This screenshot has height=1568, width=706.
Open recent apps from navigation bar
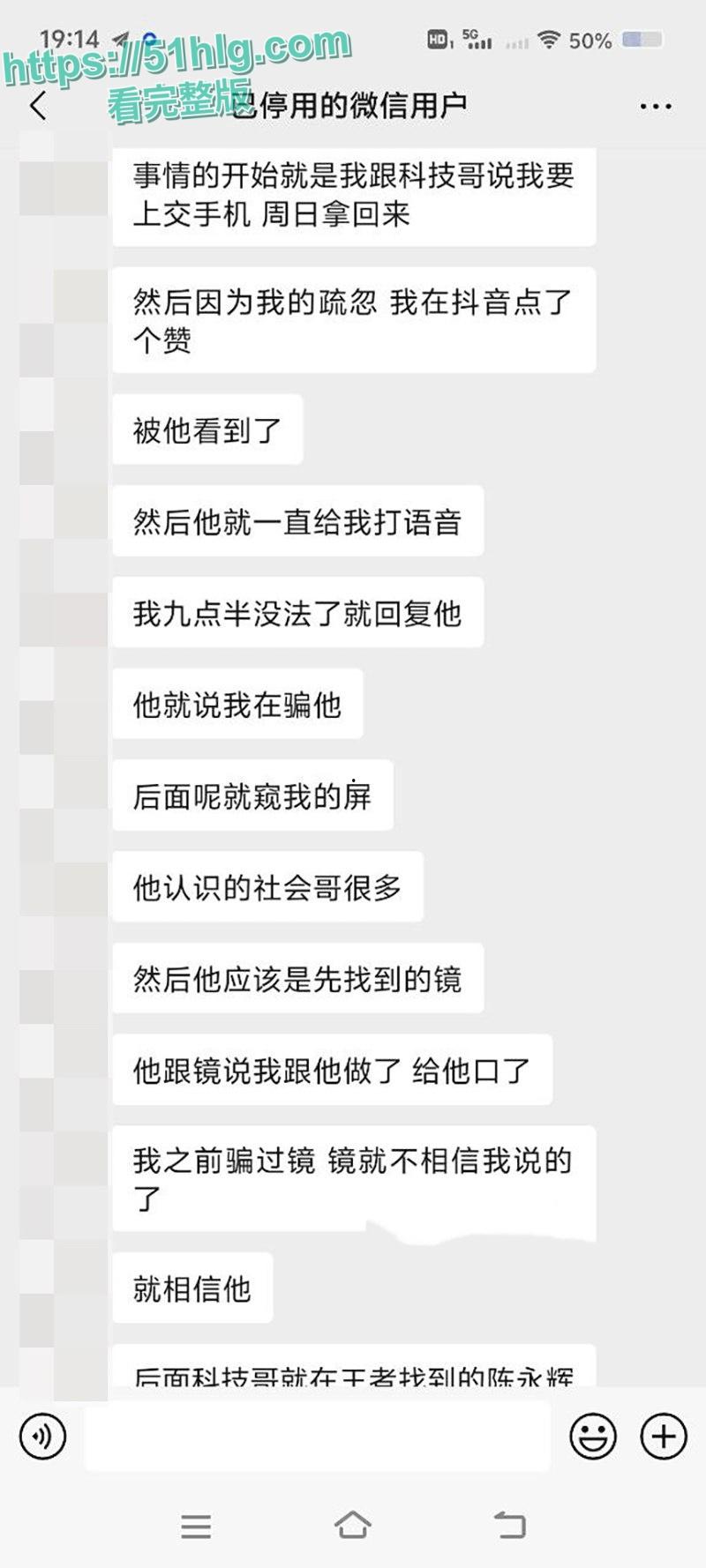click(196, 1525)
